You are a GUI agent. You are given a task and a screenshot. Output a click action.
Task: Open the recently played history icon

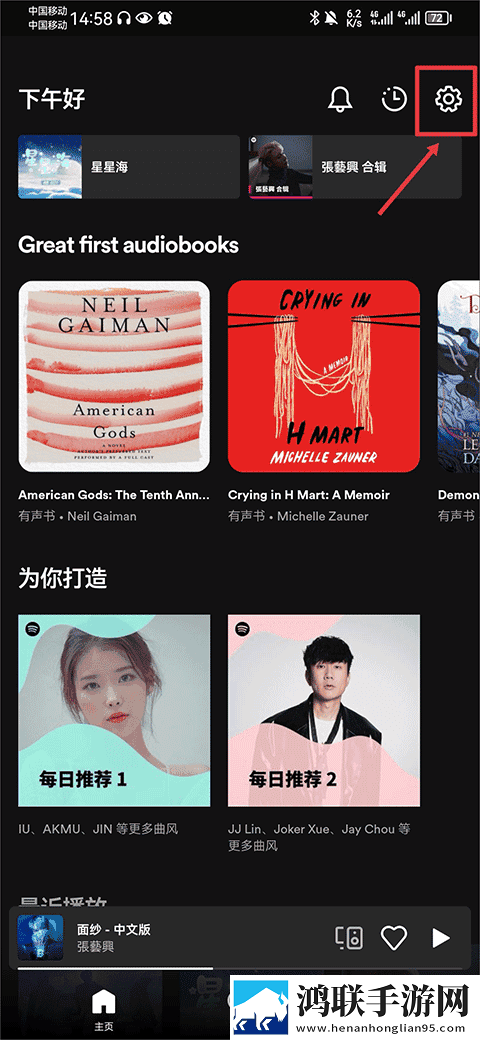coord(394,99)
